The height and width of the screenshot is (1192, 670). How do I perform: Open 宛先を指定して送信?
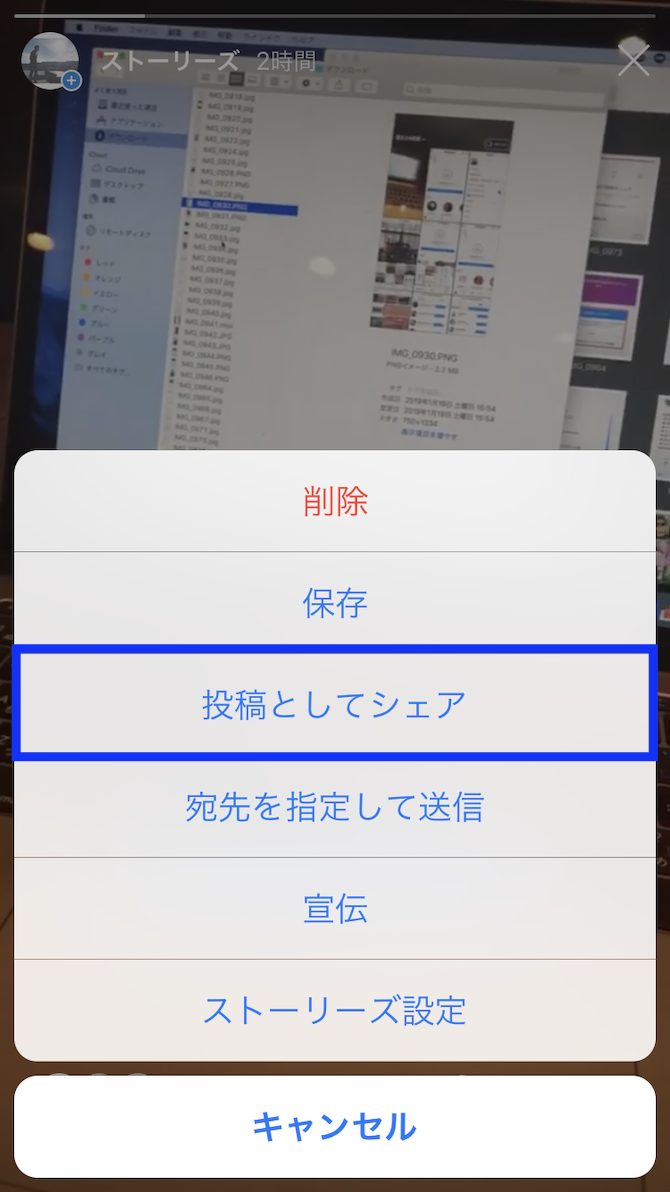(335, 807)
